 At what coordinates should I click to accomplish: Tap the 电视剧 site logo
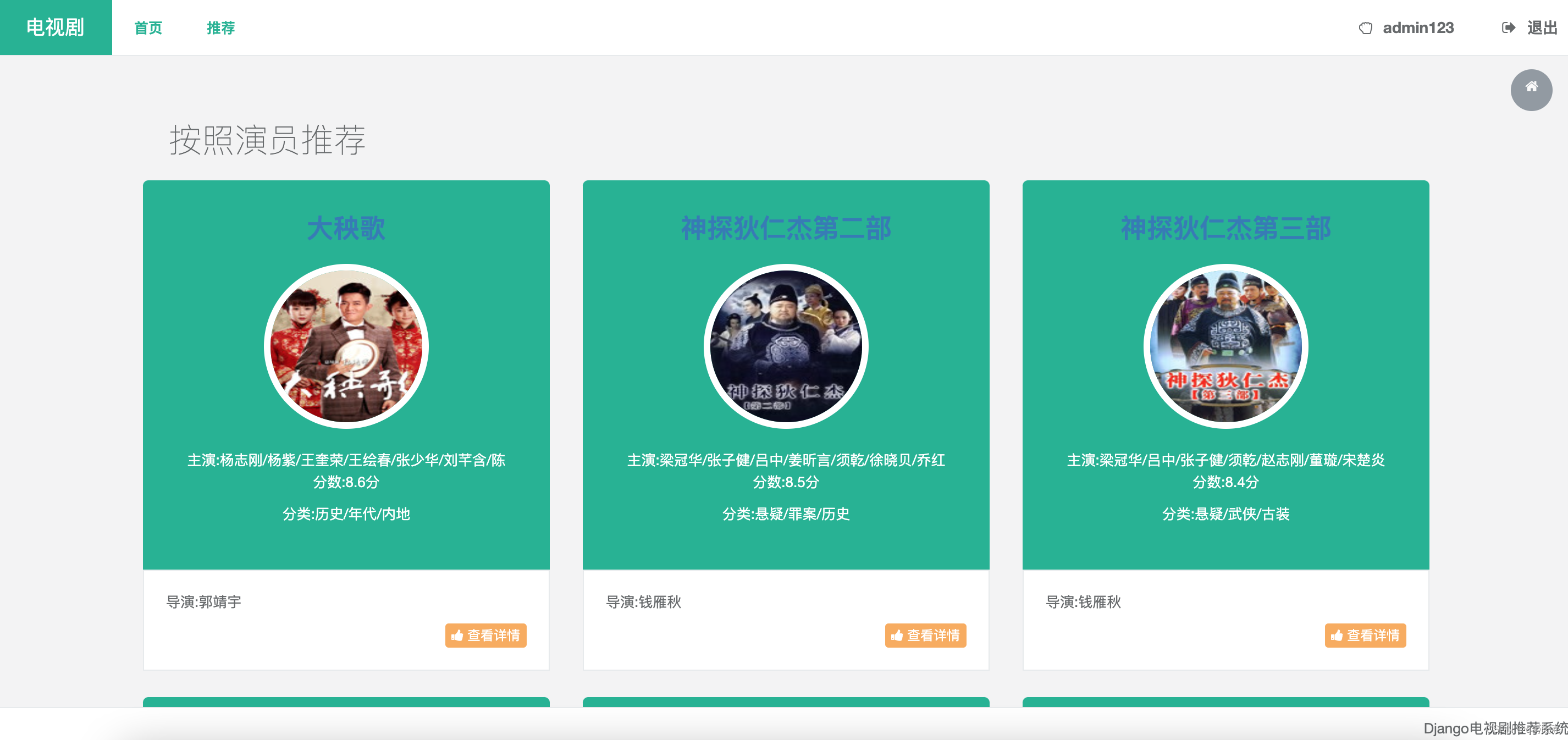click(56, 27)
